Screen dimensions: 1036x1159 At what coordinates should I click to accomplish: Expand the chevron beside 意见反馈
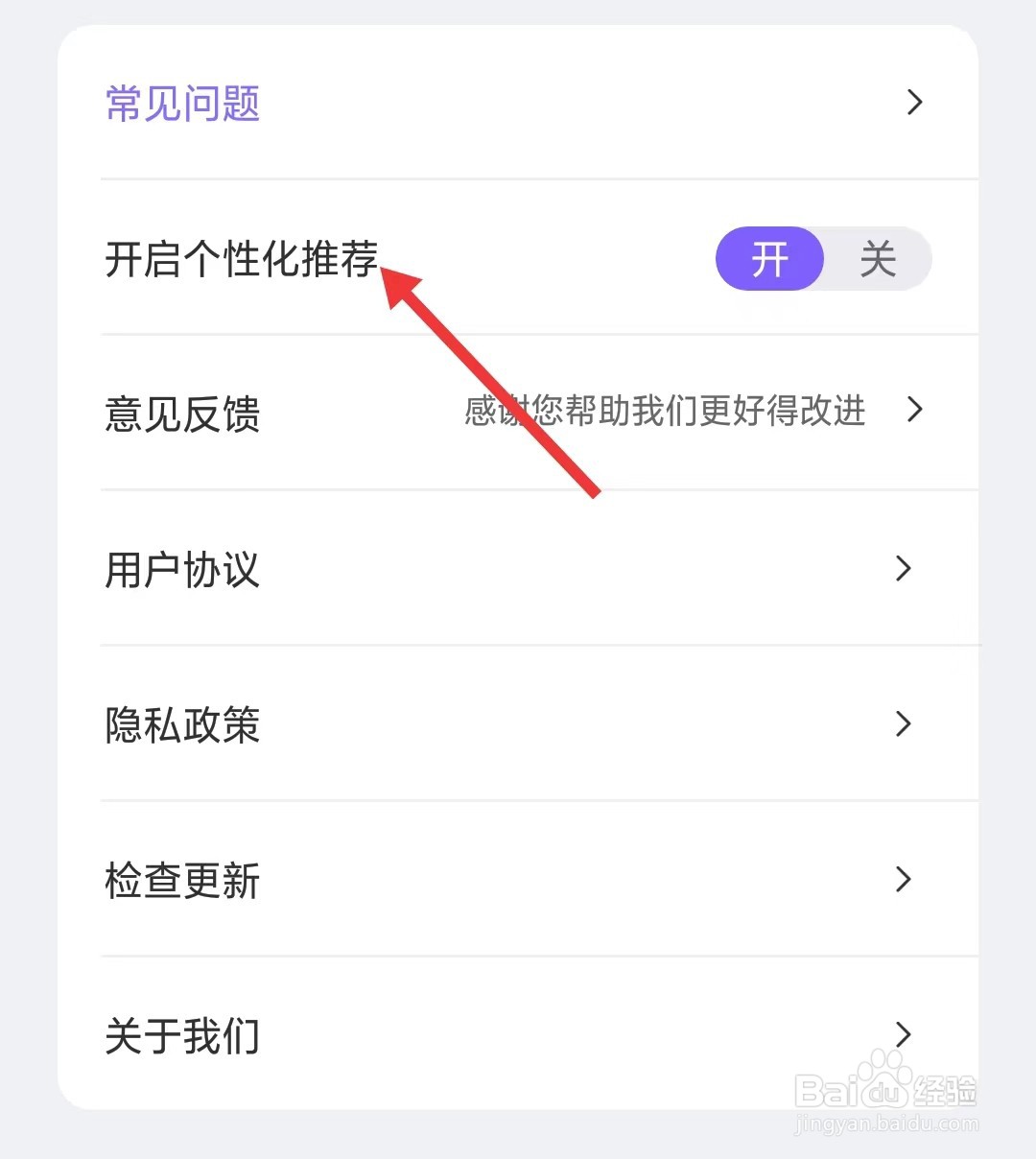(x=914, y=411)
